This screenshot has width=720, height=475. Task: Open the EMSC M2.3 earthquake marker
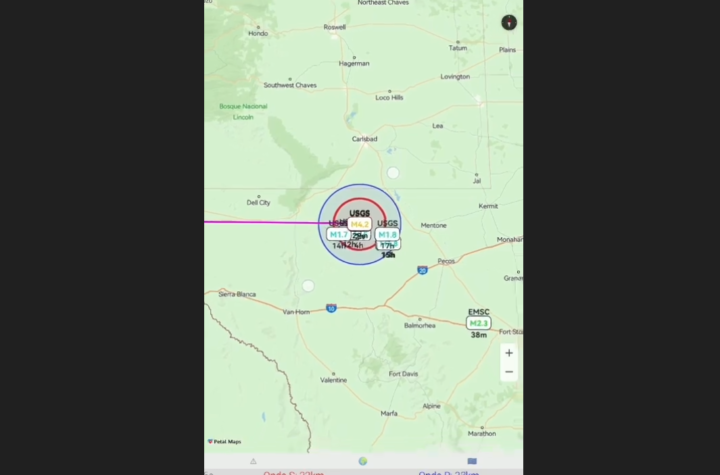479,323
